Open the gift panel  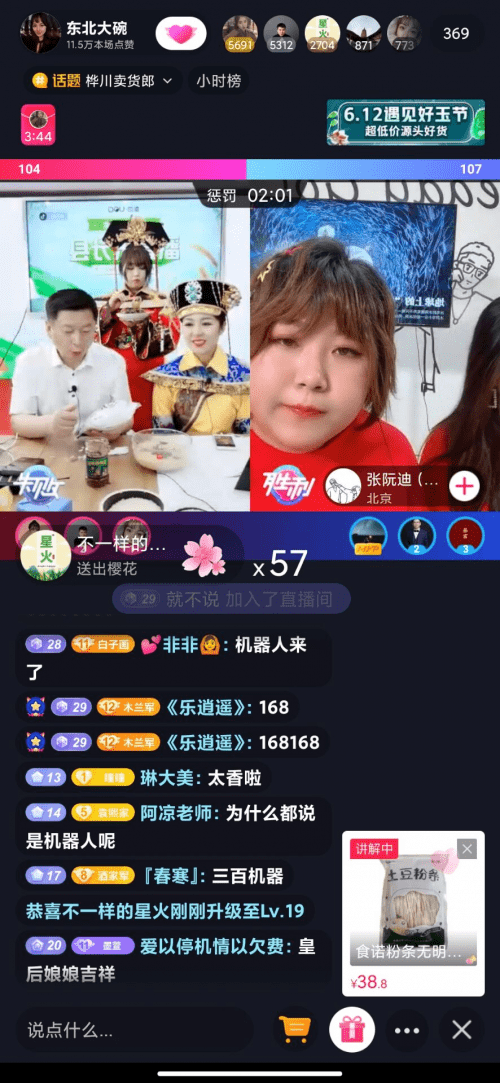[352, 1031]
